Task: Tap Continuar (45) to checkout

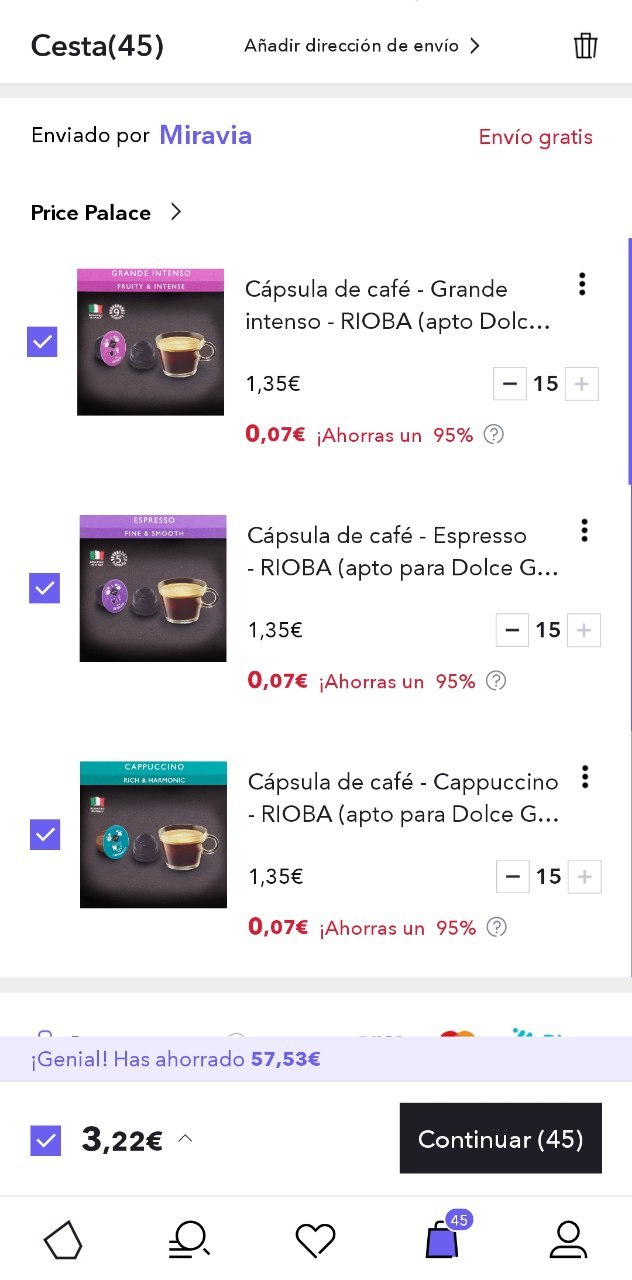Action: point(501,1138)
